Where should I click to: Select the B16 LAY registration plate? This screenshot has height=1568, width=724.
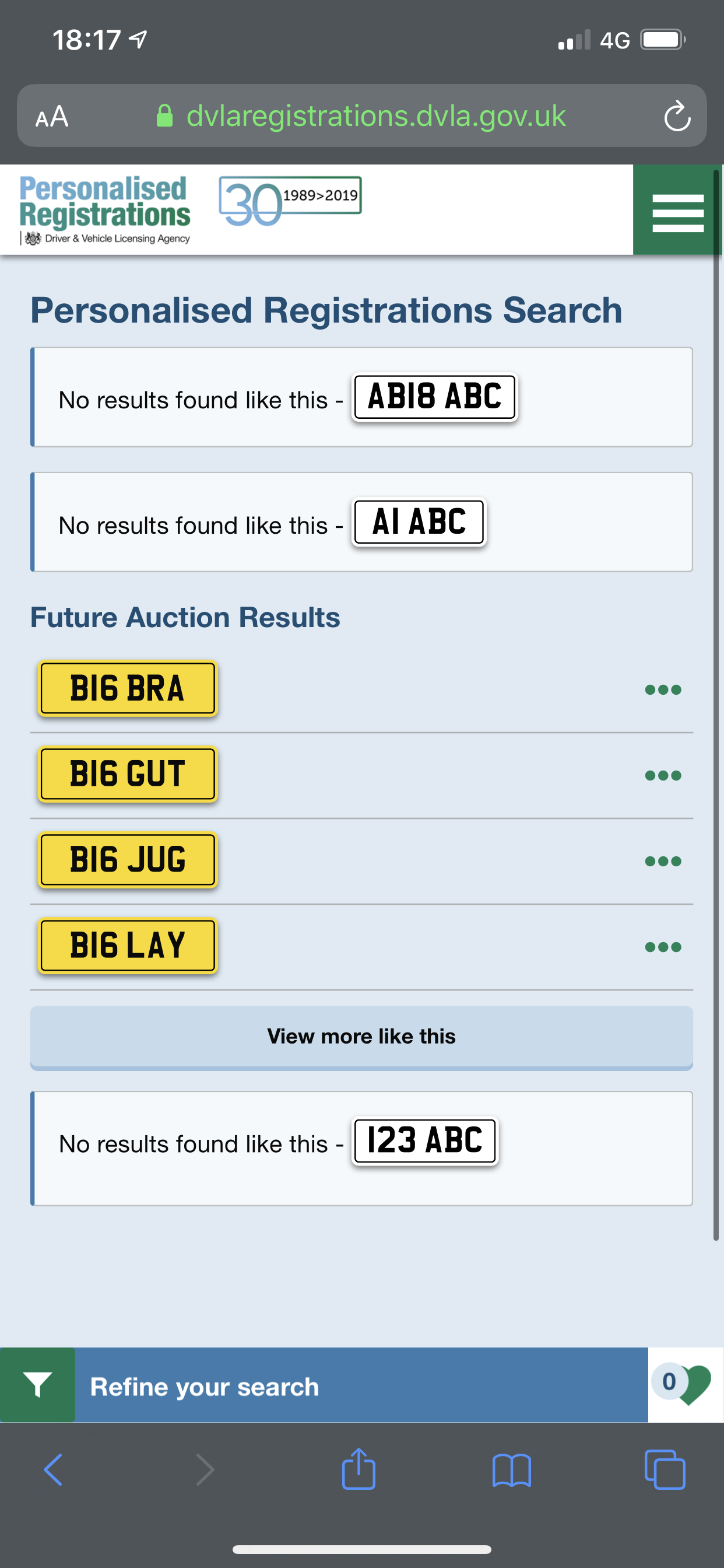[x=127, y=946]
